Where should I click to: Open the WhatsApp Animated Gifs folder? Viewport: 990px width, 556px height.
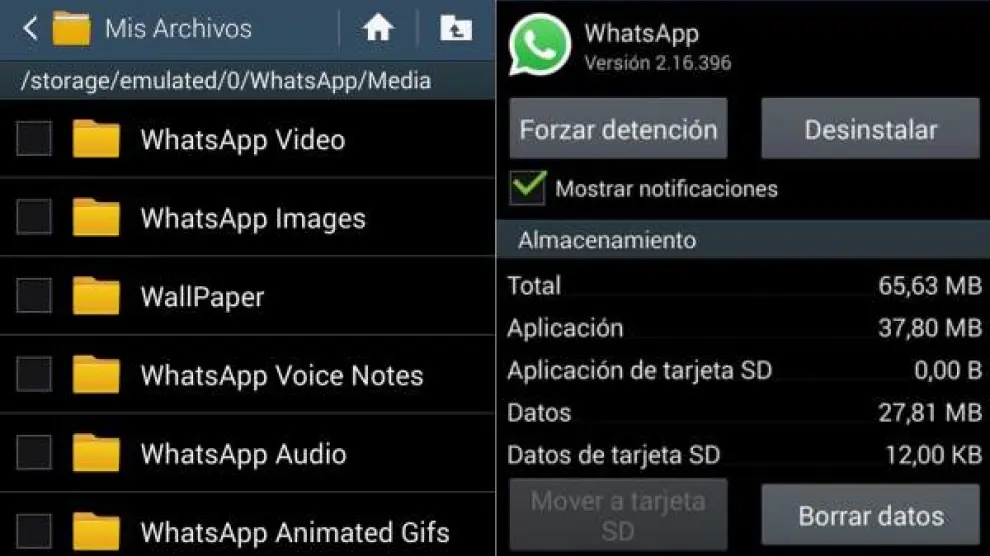(x=294, y=532)
